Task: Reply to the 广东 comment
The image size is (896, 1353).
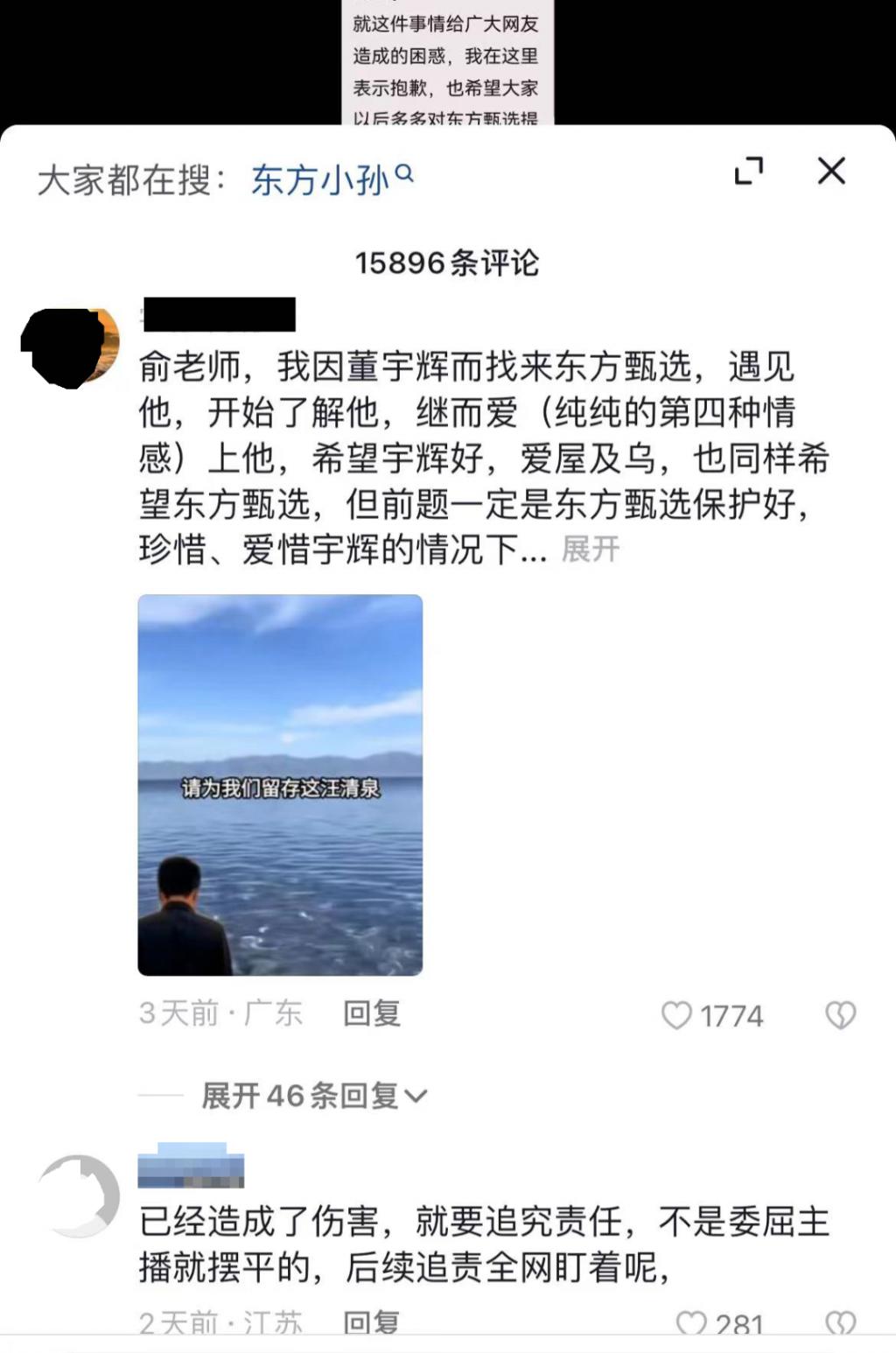Action: pos(372,1013)
